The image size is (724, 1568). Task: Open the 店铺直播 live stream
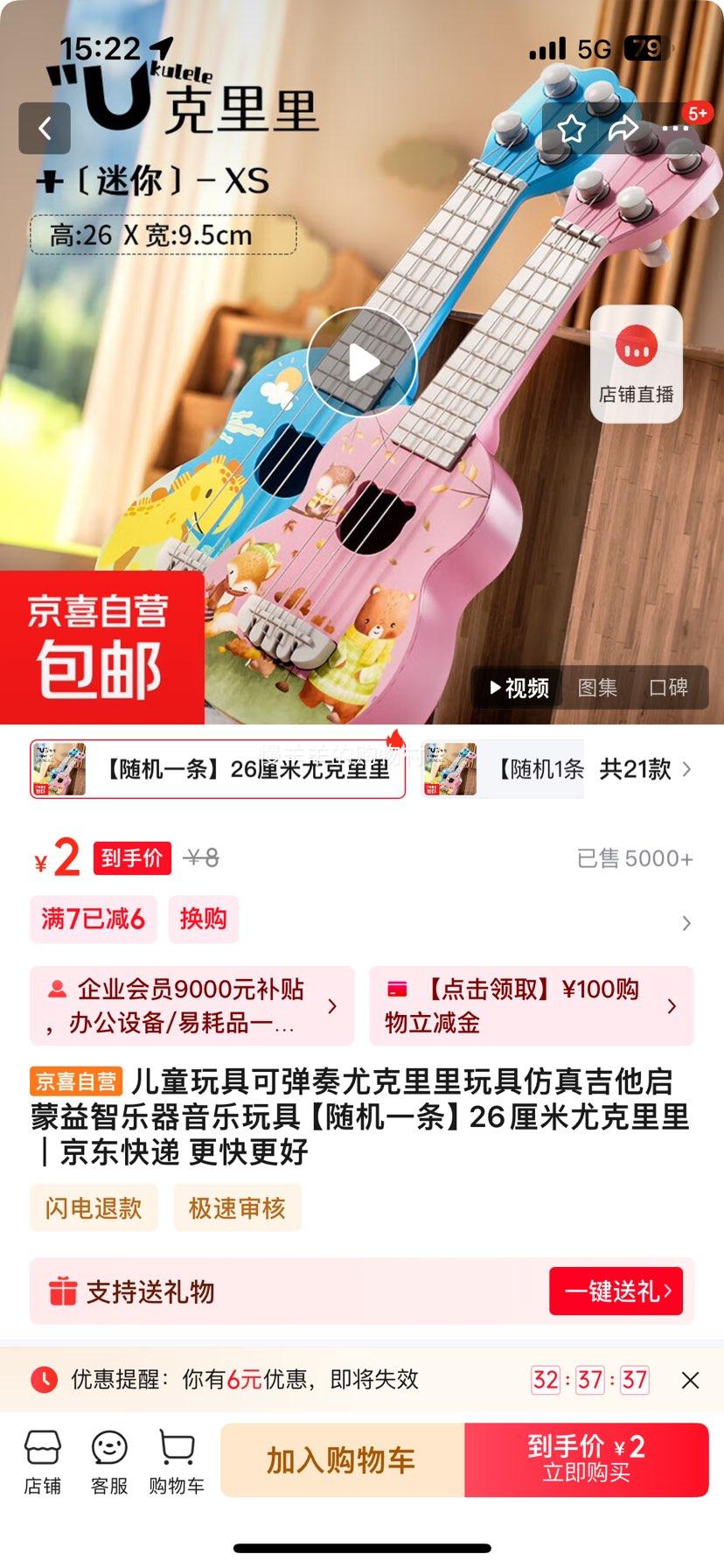pyautogui.click(x=635, y=362)
